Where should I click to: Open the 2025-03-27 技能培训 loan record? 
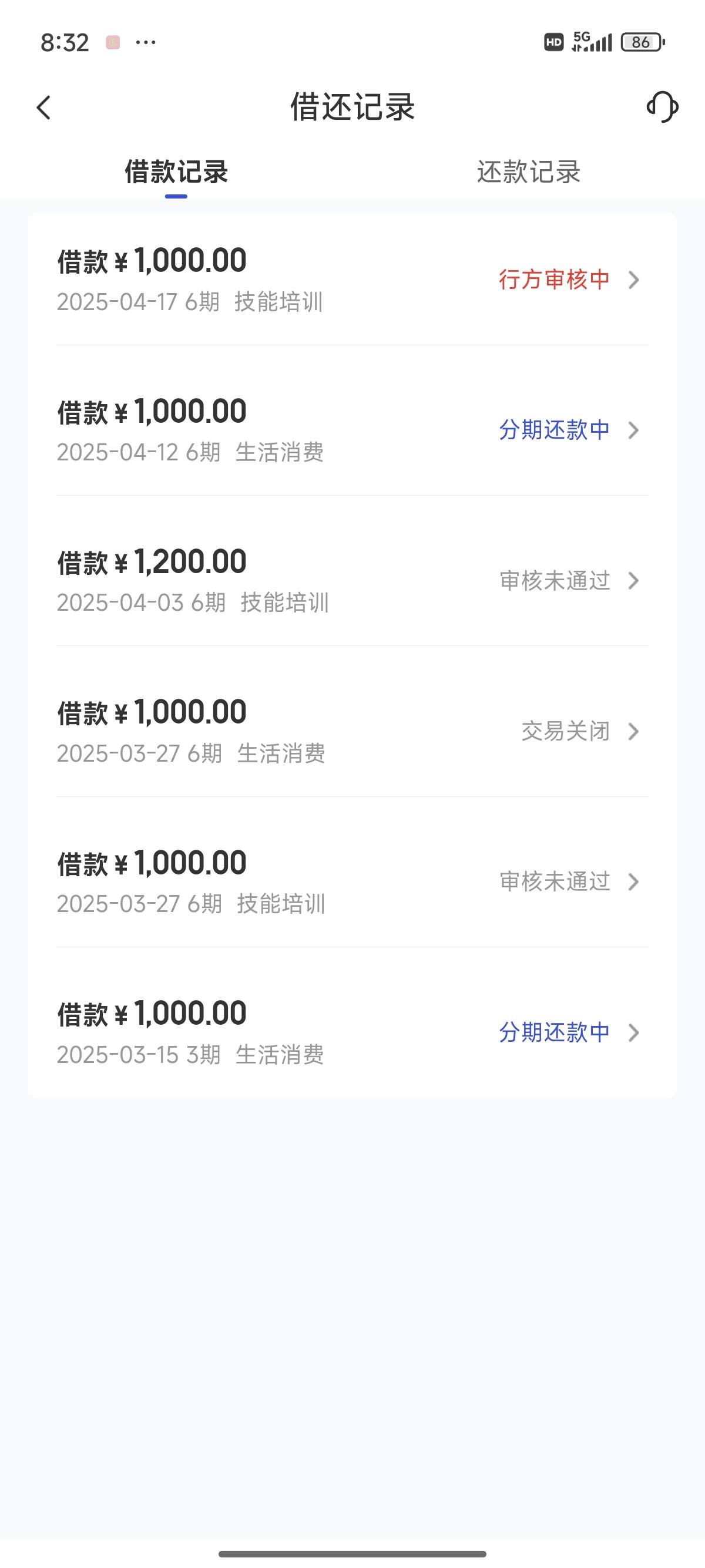point(352,881)
